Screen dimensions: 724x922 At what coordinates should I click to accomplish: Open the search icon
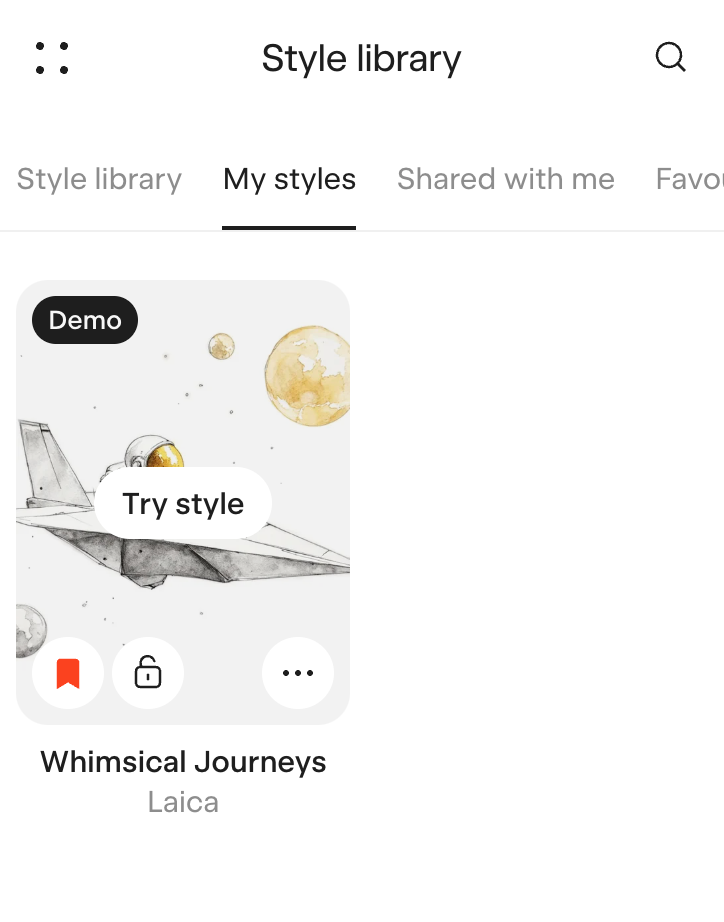coord(670,57)
